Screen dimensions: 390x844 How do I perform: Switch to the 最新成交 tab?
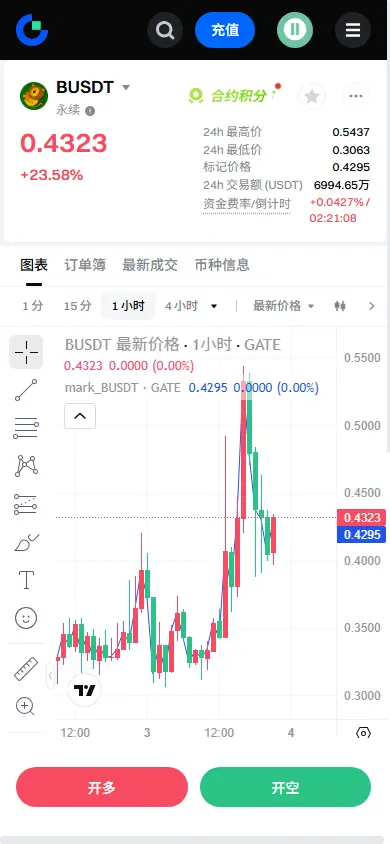coord(150,265)
